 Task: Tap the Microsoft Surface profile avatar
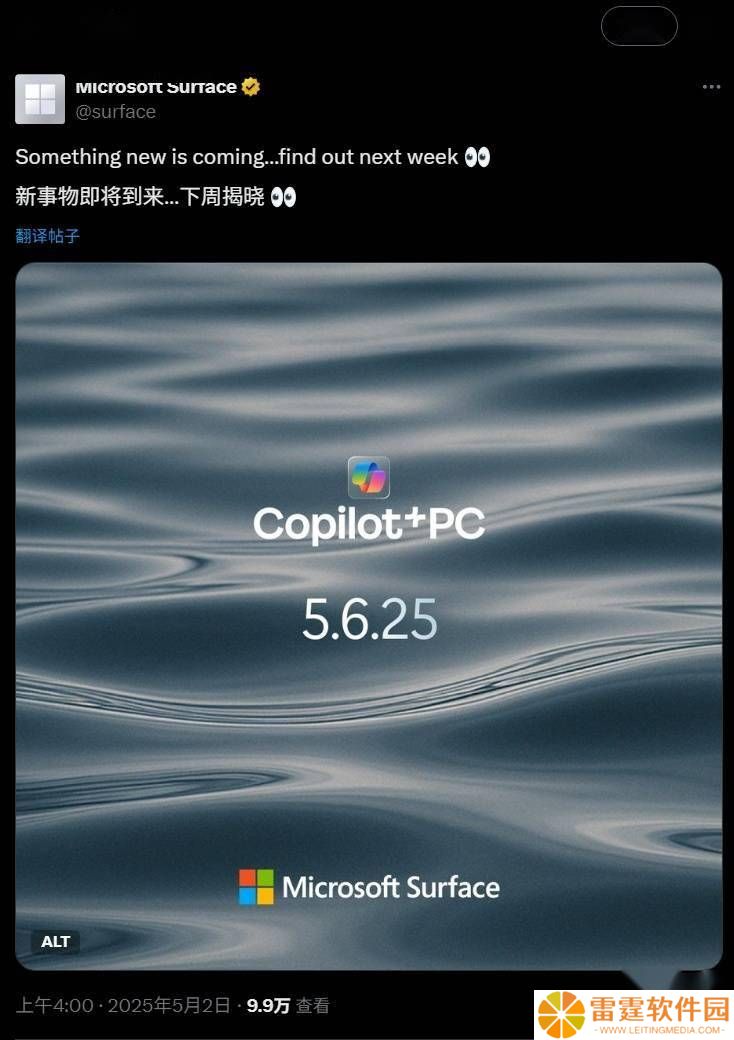coord(40,99)
